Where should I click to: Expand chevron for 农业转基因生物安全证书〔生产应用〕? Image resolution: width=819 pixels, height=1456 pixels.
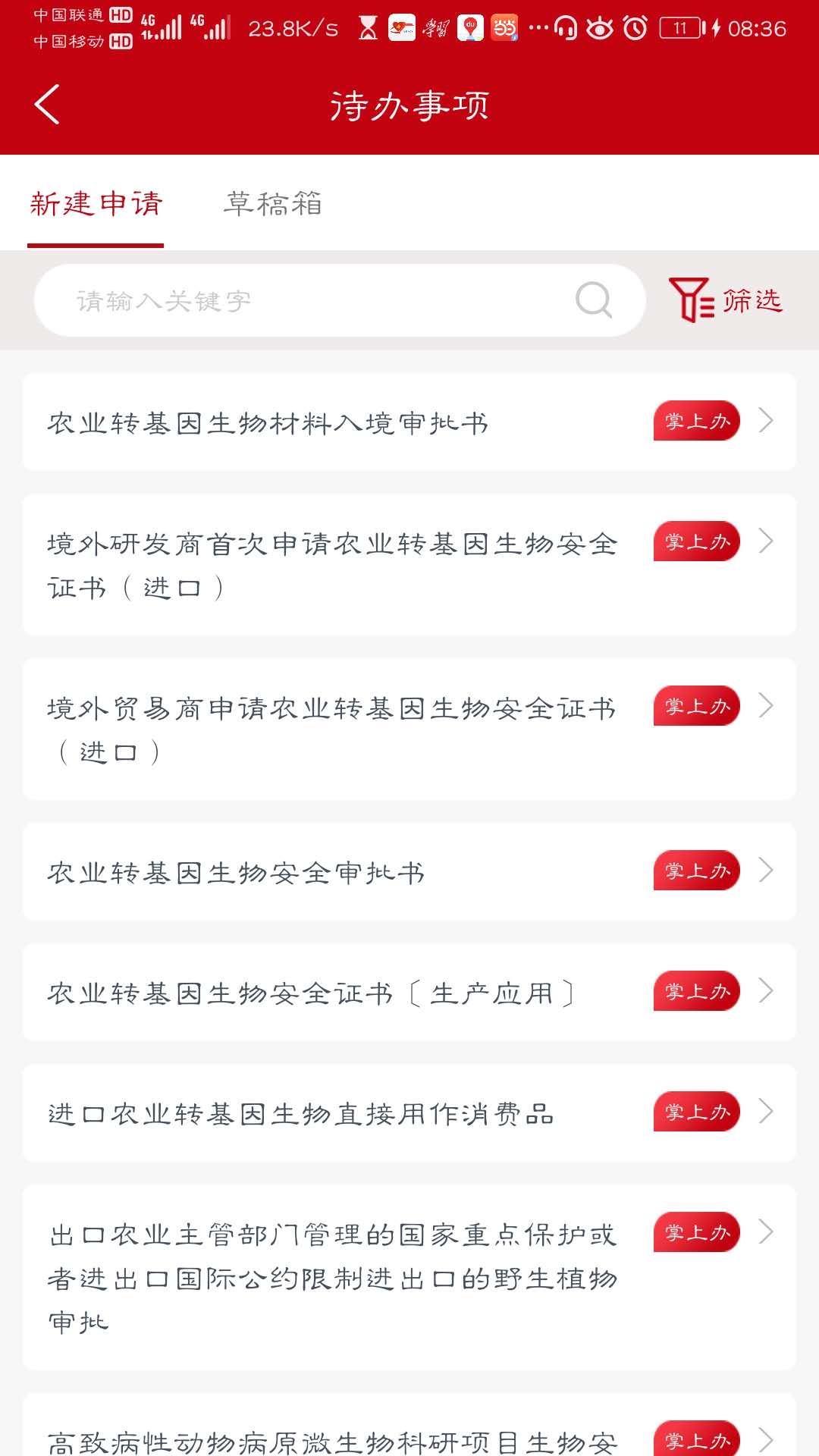767,990
